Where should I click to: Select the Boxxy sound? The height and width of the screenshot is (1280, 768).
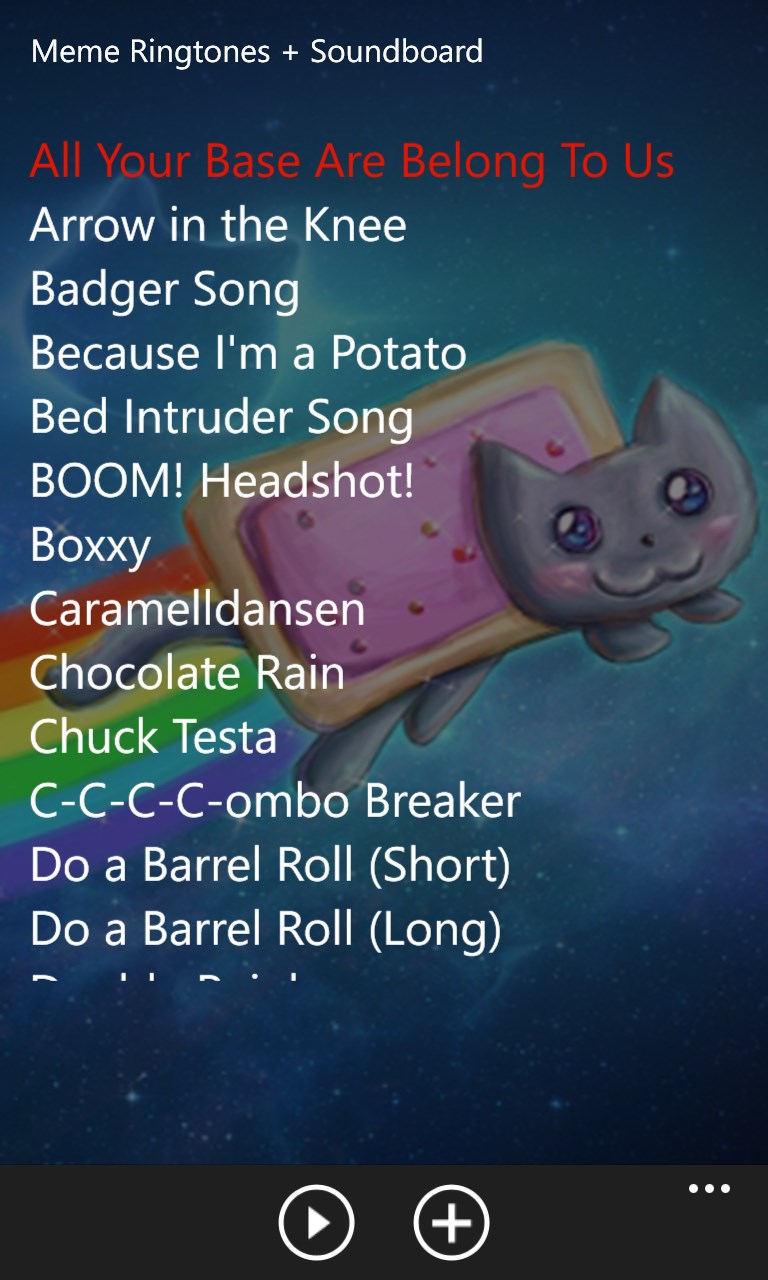90,545
